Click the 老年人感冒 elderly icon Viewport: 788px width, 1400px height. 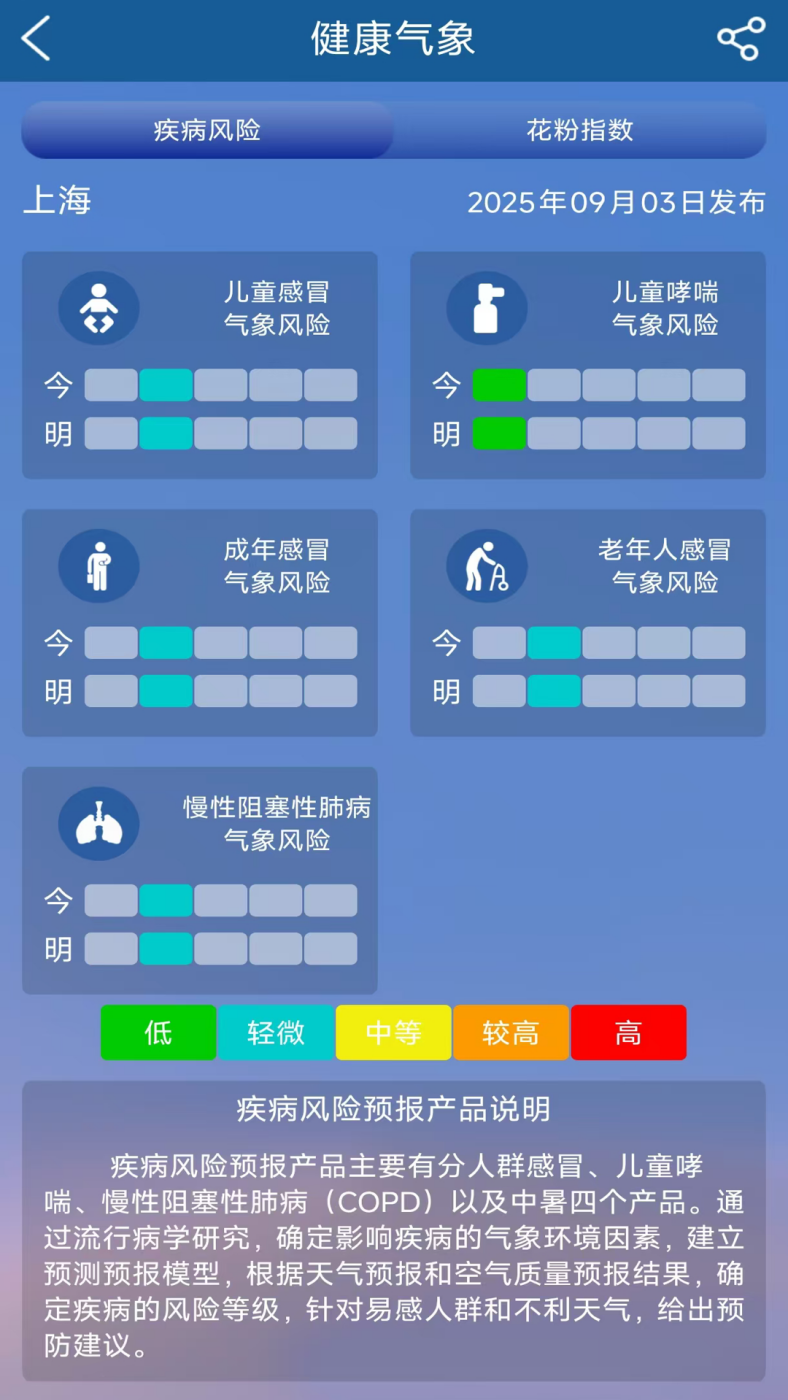(x=486, y=565)
